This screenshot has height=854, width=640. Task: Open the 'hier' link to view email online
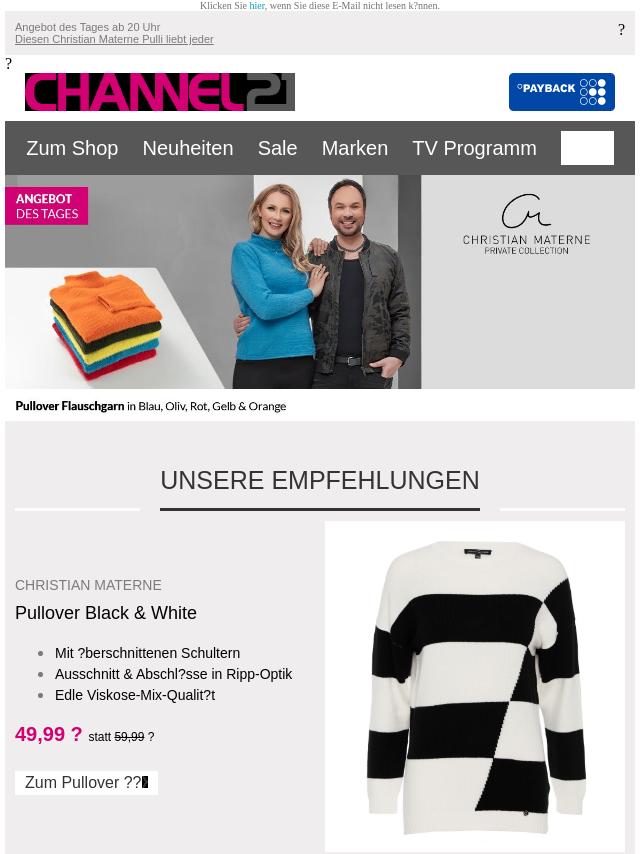click(x=257, y=6)
